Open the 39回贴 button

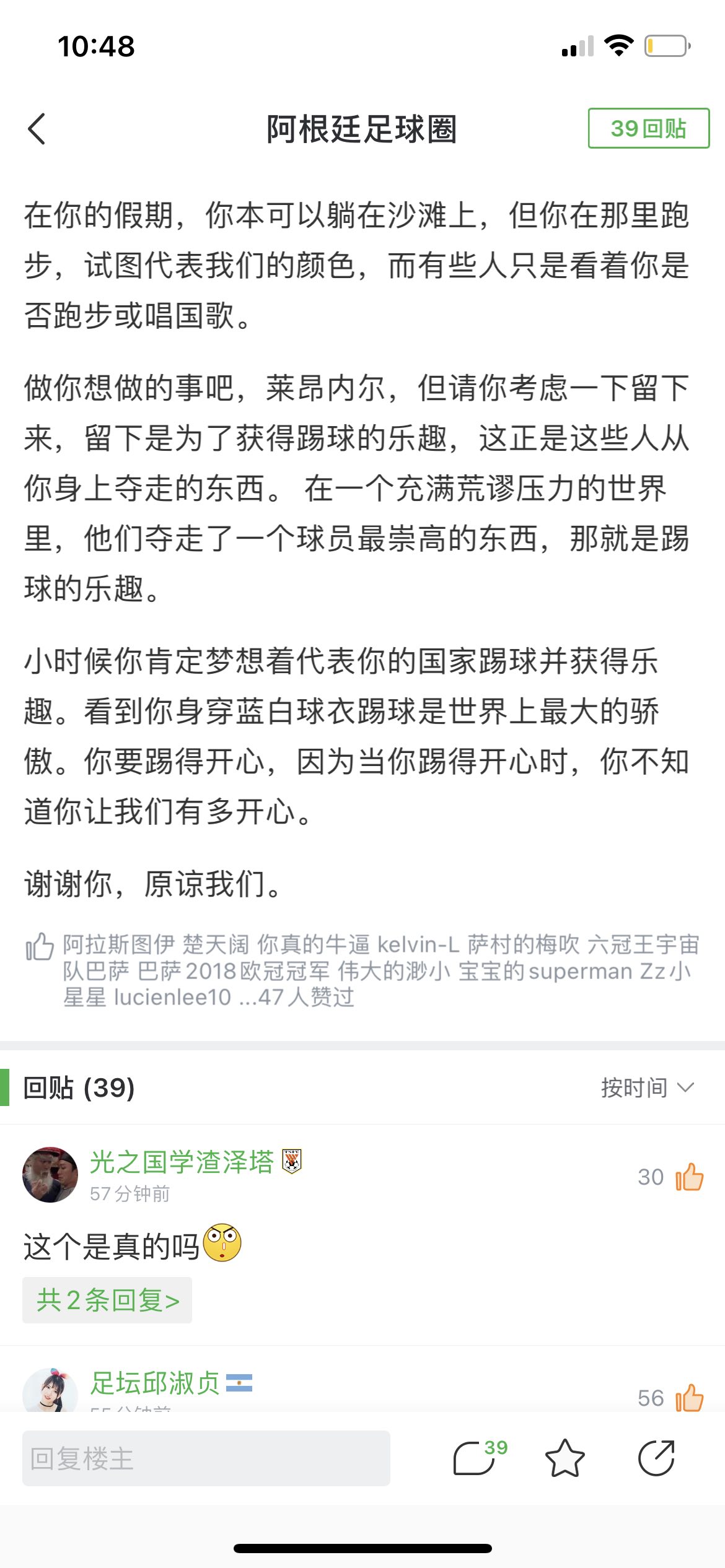[x=648, y=128]
